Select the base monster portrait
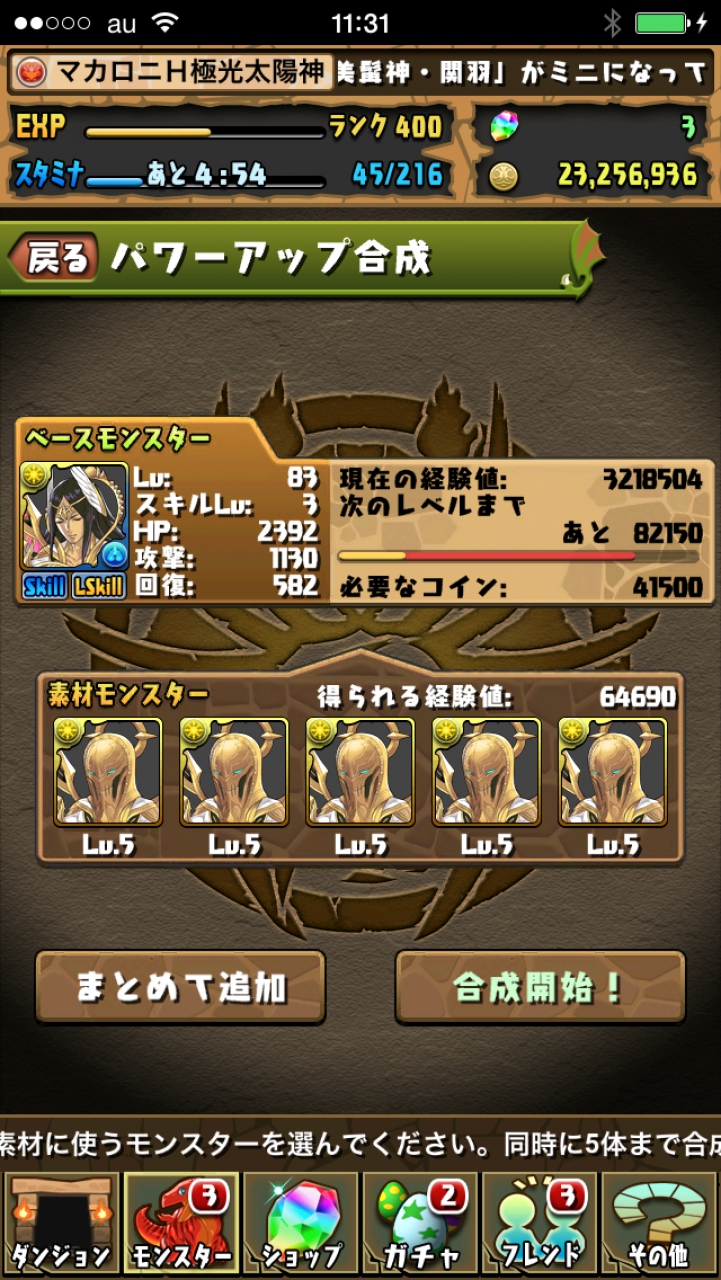The height and width of the screenshot is (1280, 721). point(75,517)
